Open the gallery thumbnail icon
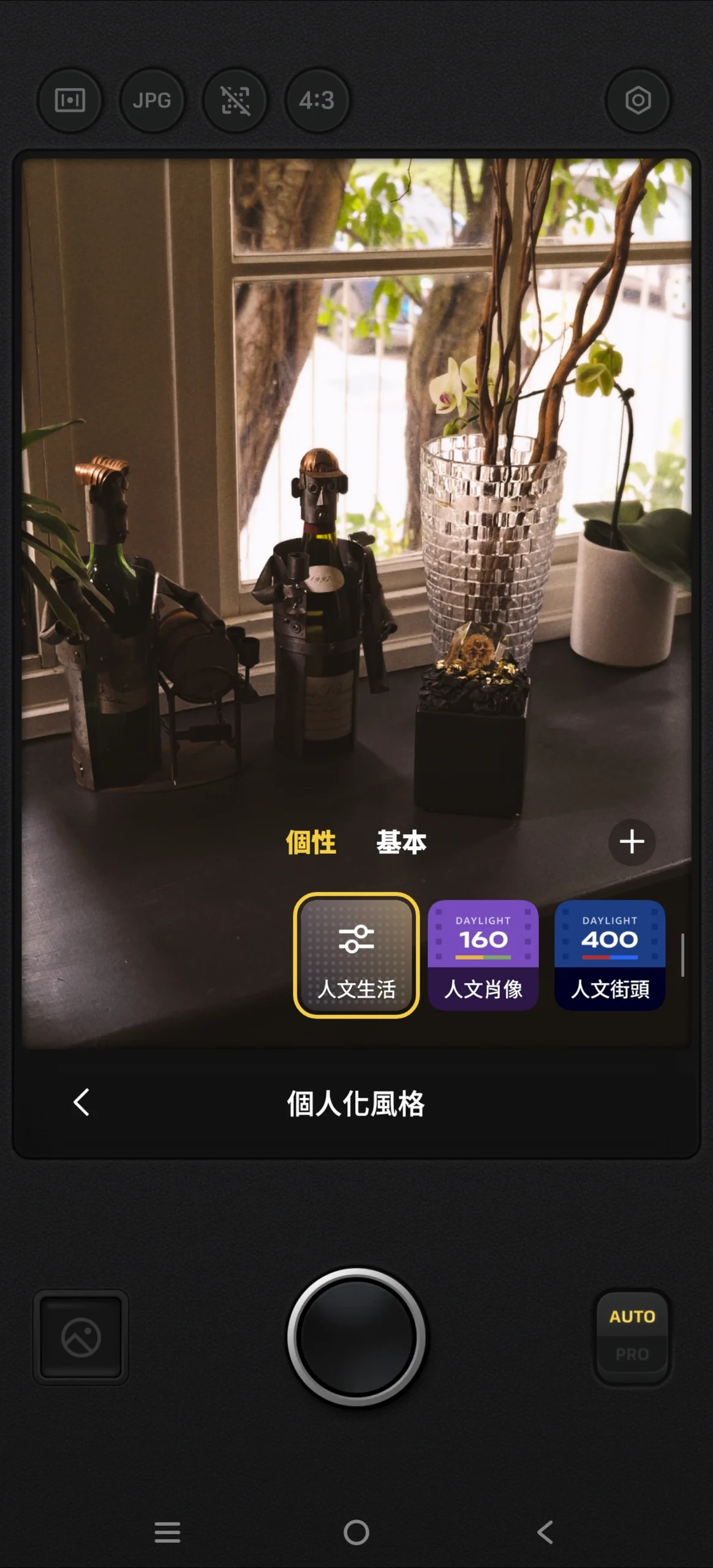 tap(81, 1337)
